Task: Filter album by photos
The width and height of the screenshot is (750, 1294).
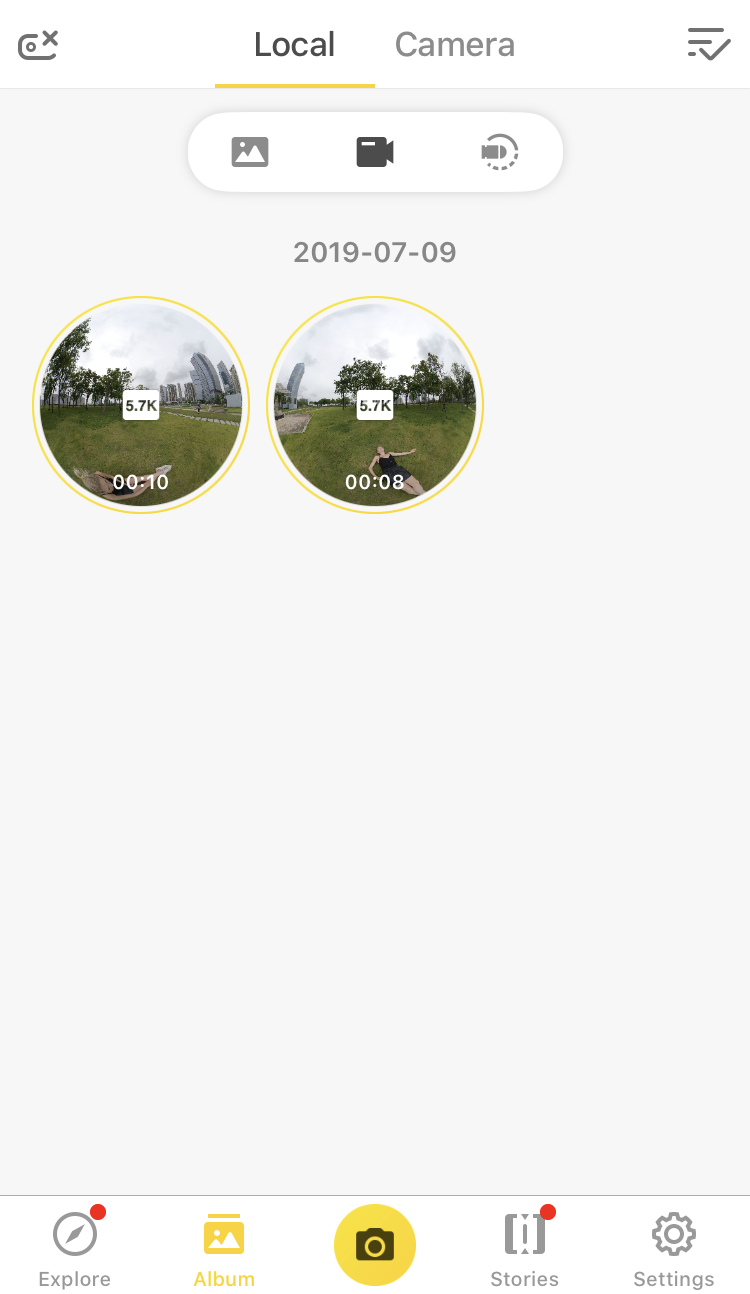Action: click(x=250, y=152)
